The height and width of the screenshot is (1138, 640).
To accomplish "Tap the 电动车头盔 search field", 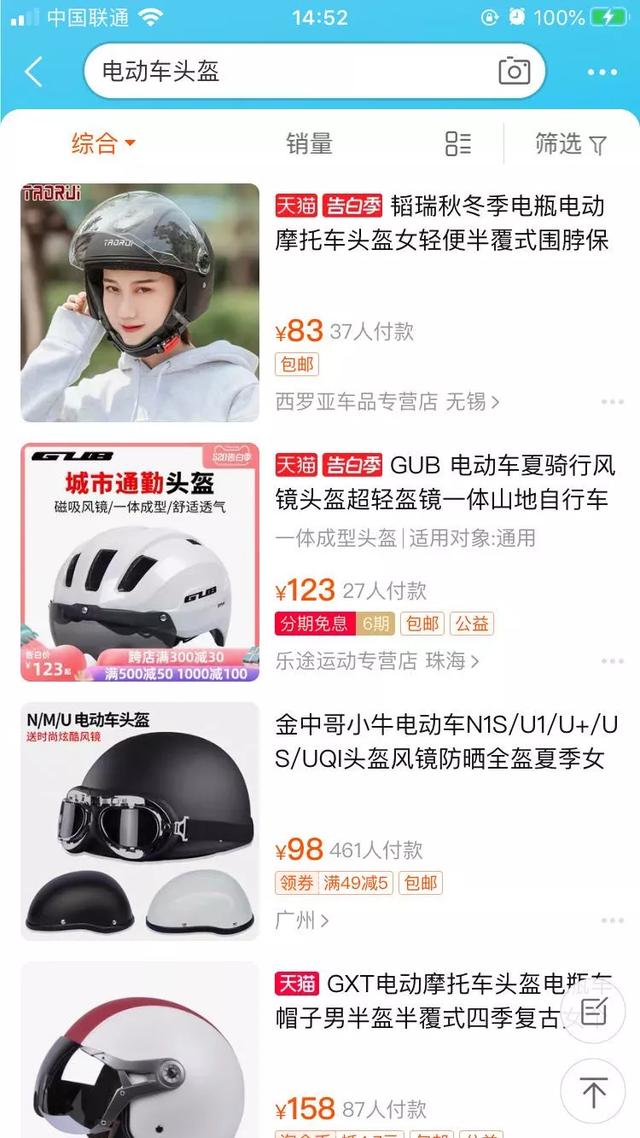I will pos(290,71).
